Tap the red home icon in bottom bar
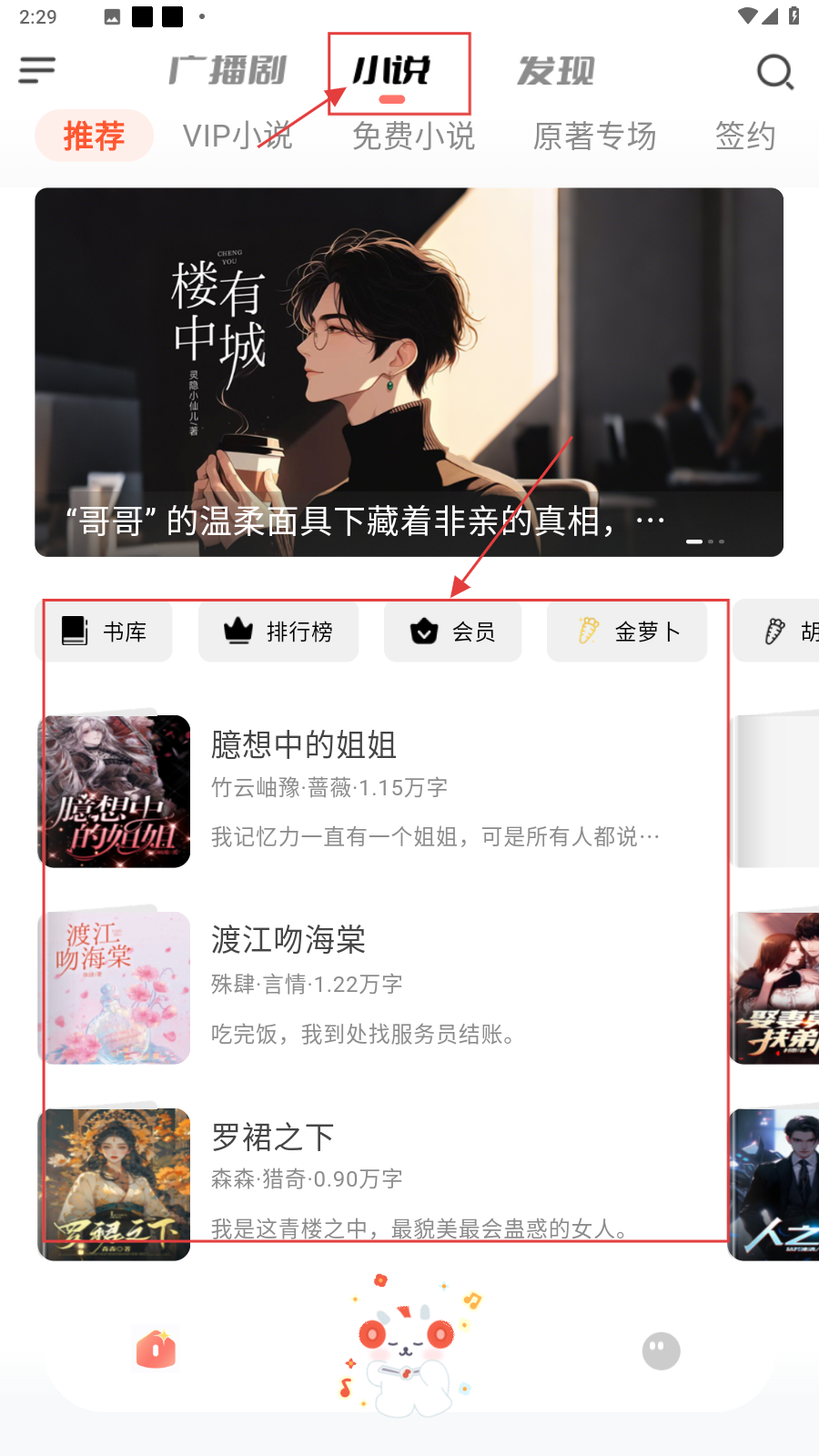This screenshot has width=819, height=1456. (157, 1350)
